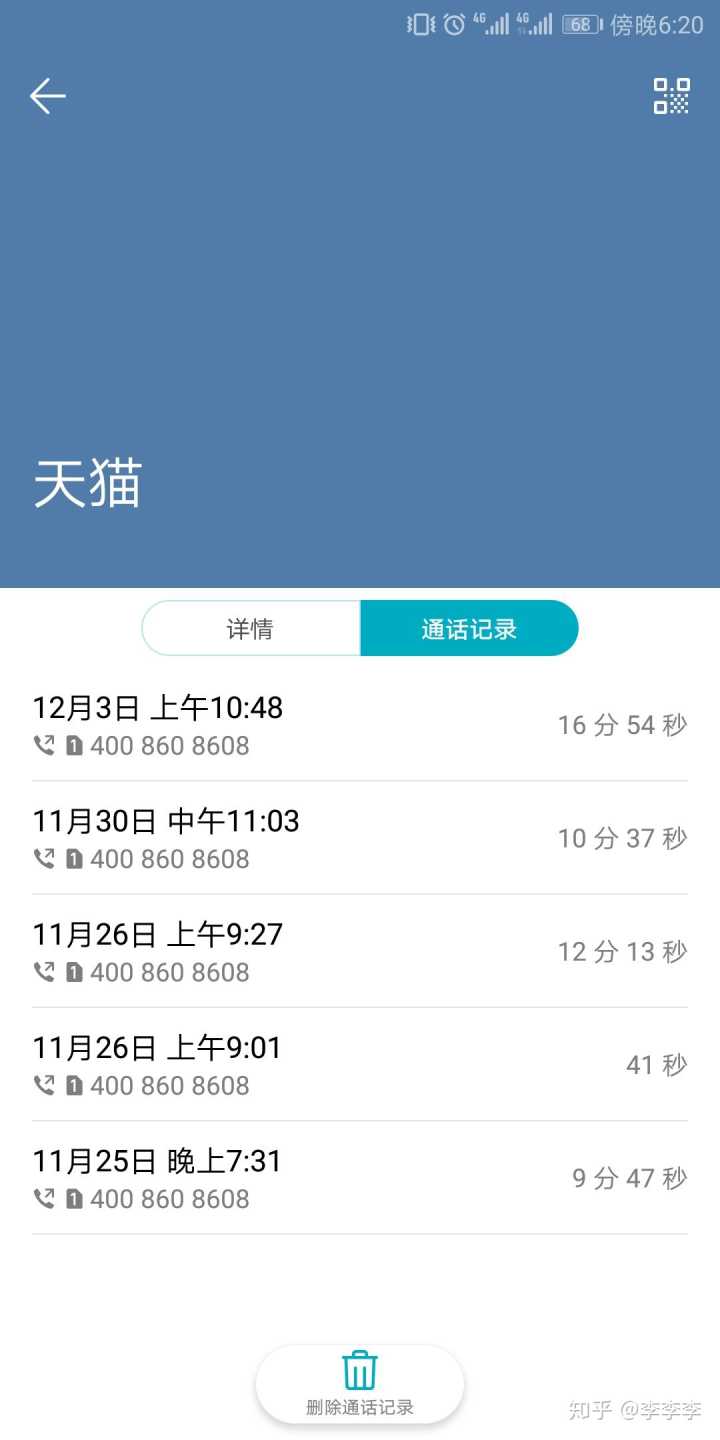This screenshot has width=720, height=1440.
Task: Switch to the 详情 tab
Action: 251,629
